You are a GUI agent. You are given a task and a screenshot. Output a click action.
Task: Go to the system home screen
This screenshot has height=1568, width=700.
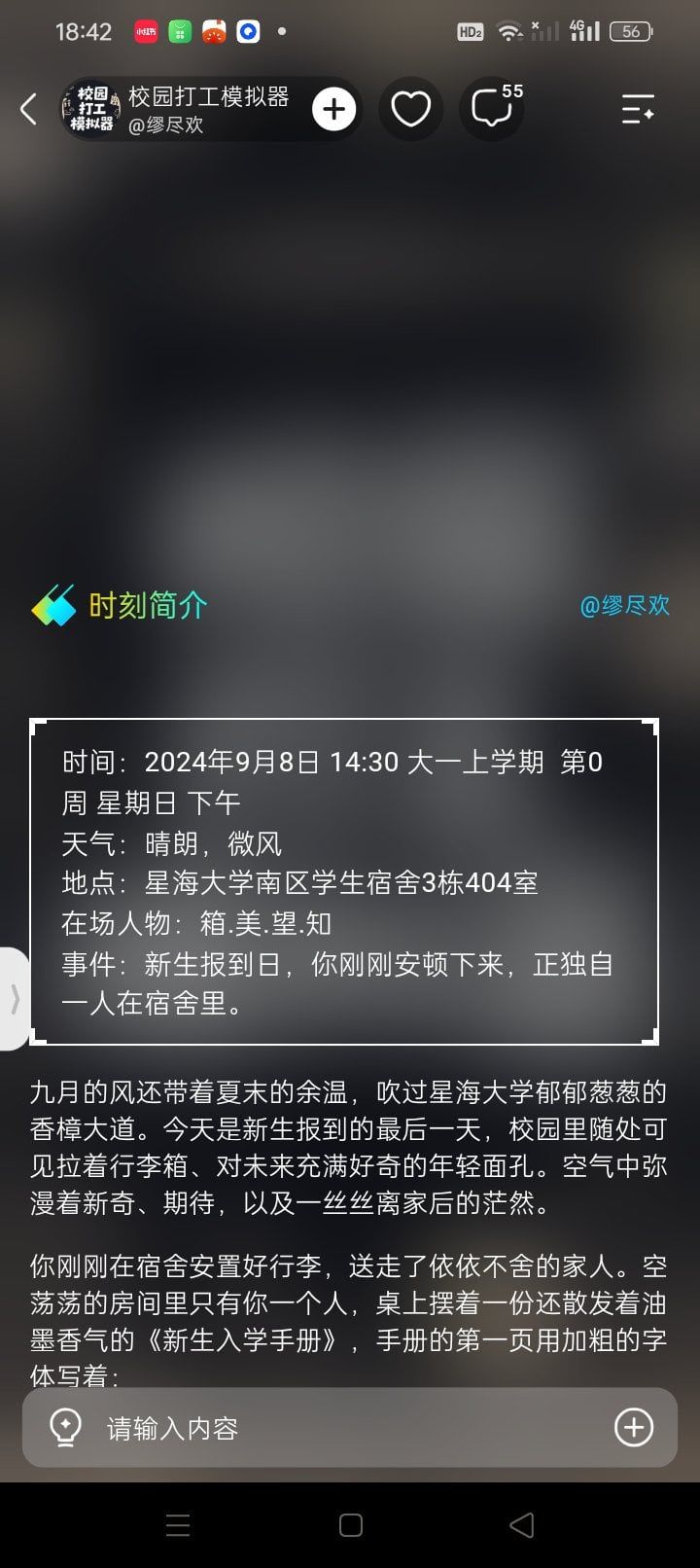click(x=351, y=1525)
